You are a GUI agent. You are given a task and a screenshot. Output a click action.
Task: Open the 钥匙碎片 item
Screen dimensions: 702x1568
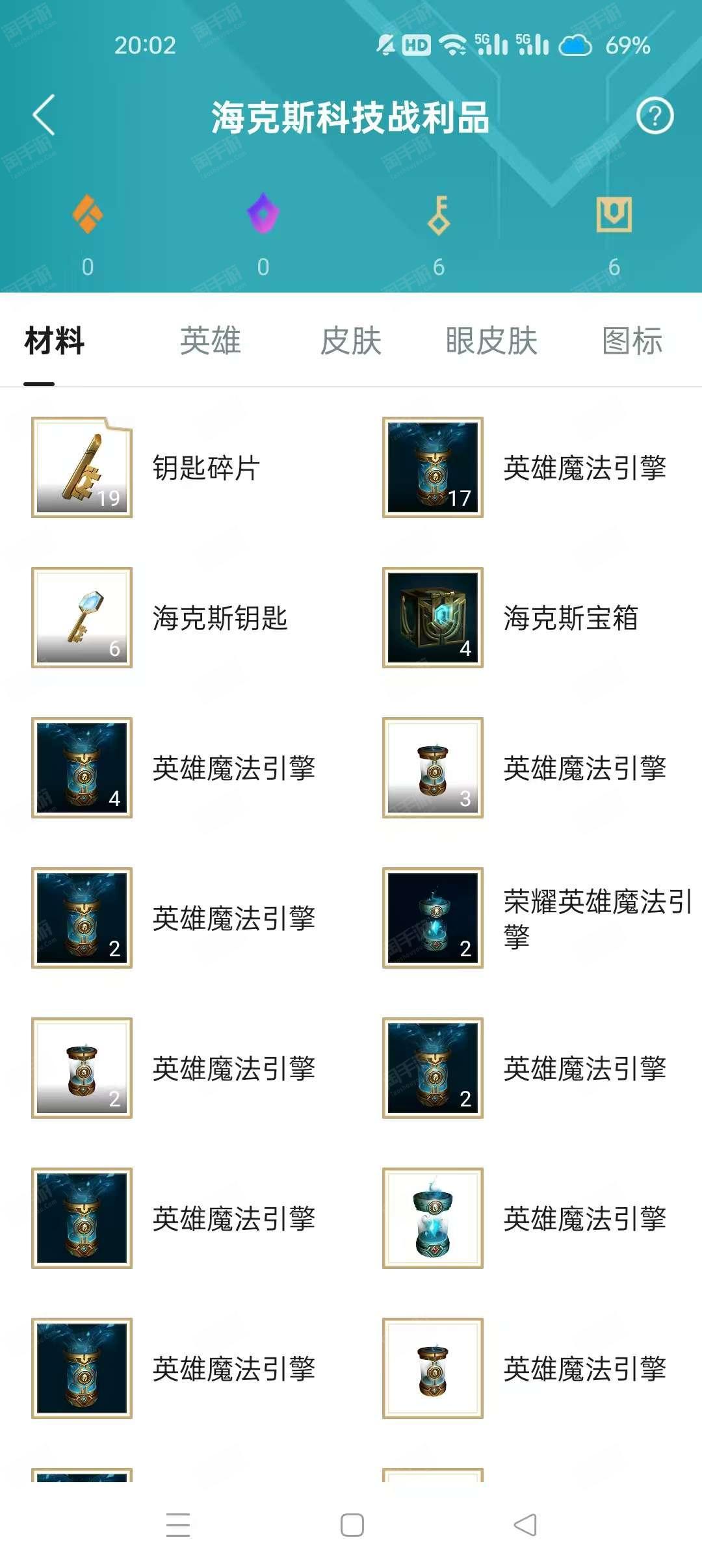pyautogui.click(x=82, y=467)
